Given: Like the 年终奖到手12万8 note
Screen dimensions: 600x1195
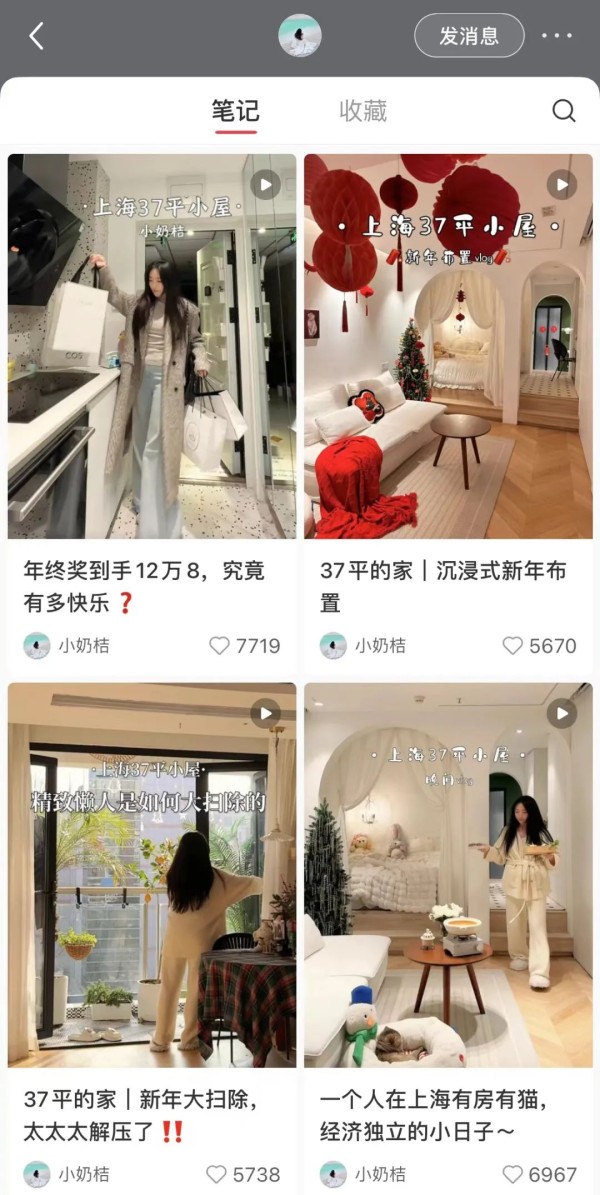Looking at the screenshot, I should coord(220,646).
